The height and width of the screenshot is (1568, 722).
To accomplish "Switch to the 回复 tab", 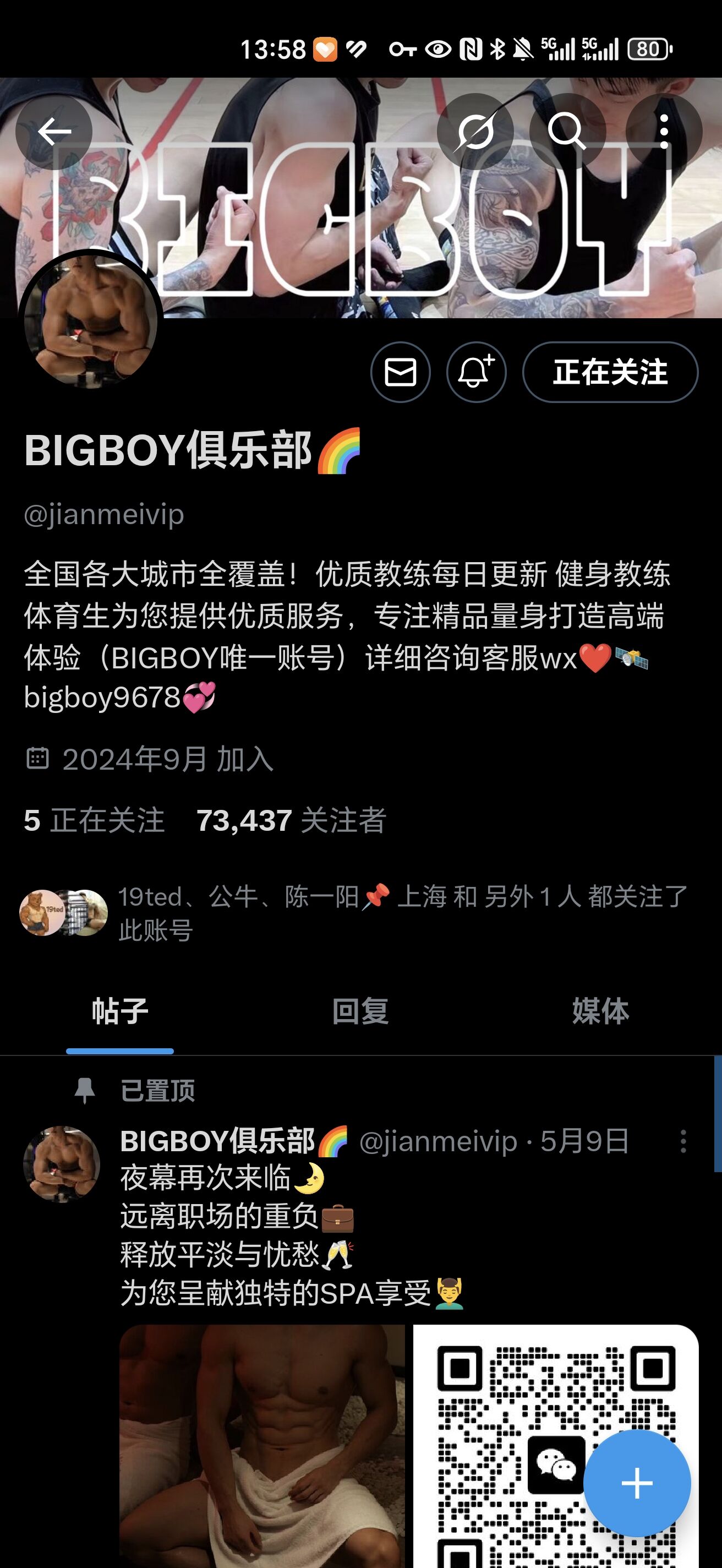I will coord(360,1011).
